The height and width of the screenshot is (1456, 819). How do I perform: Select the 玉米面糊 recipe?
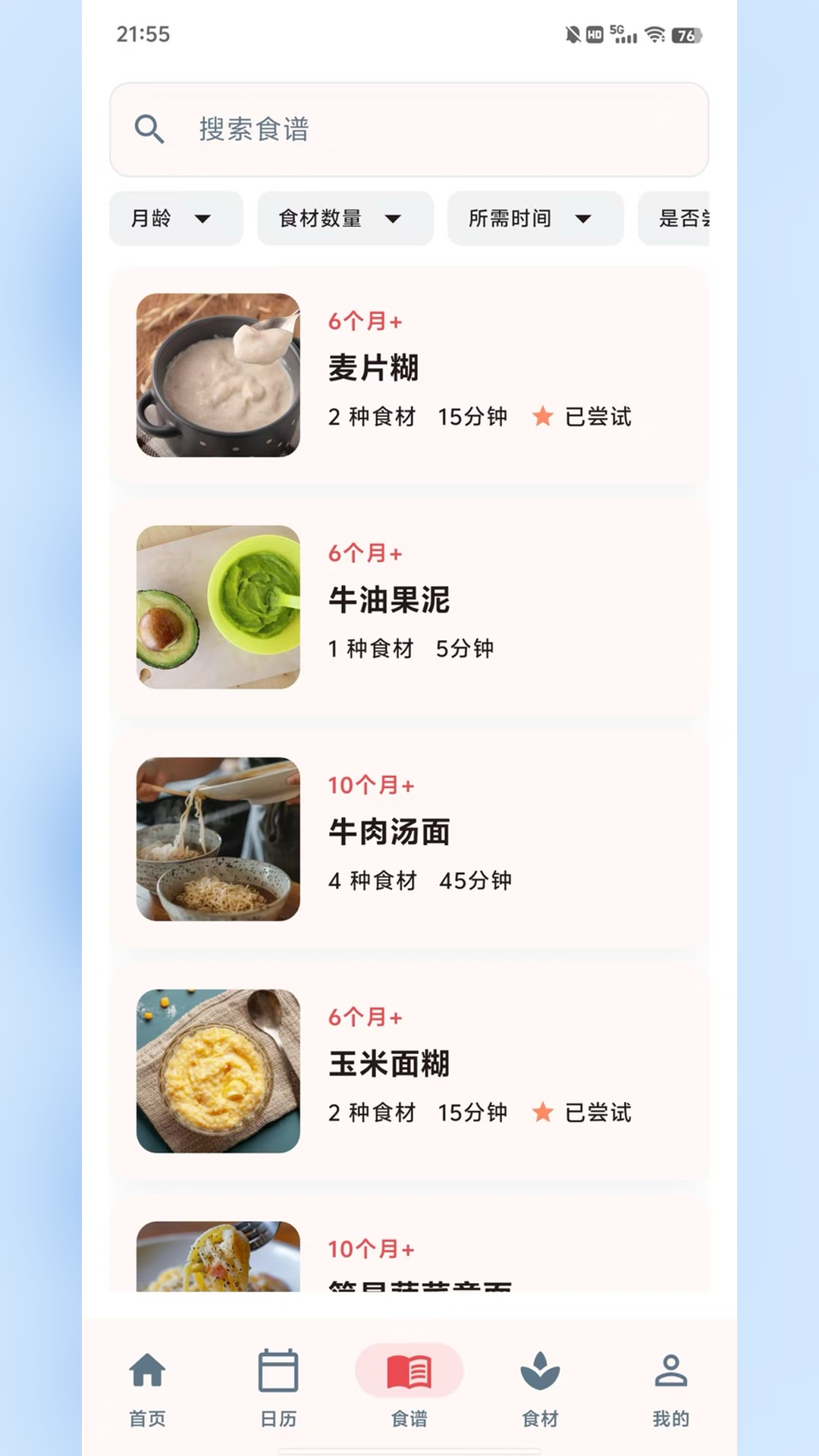click(409, 1072)
